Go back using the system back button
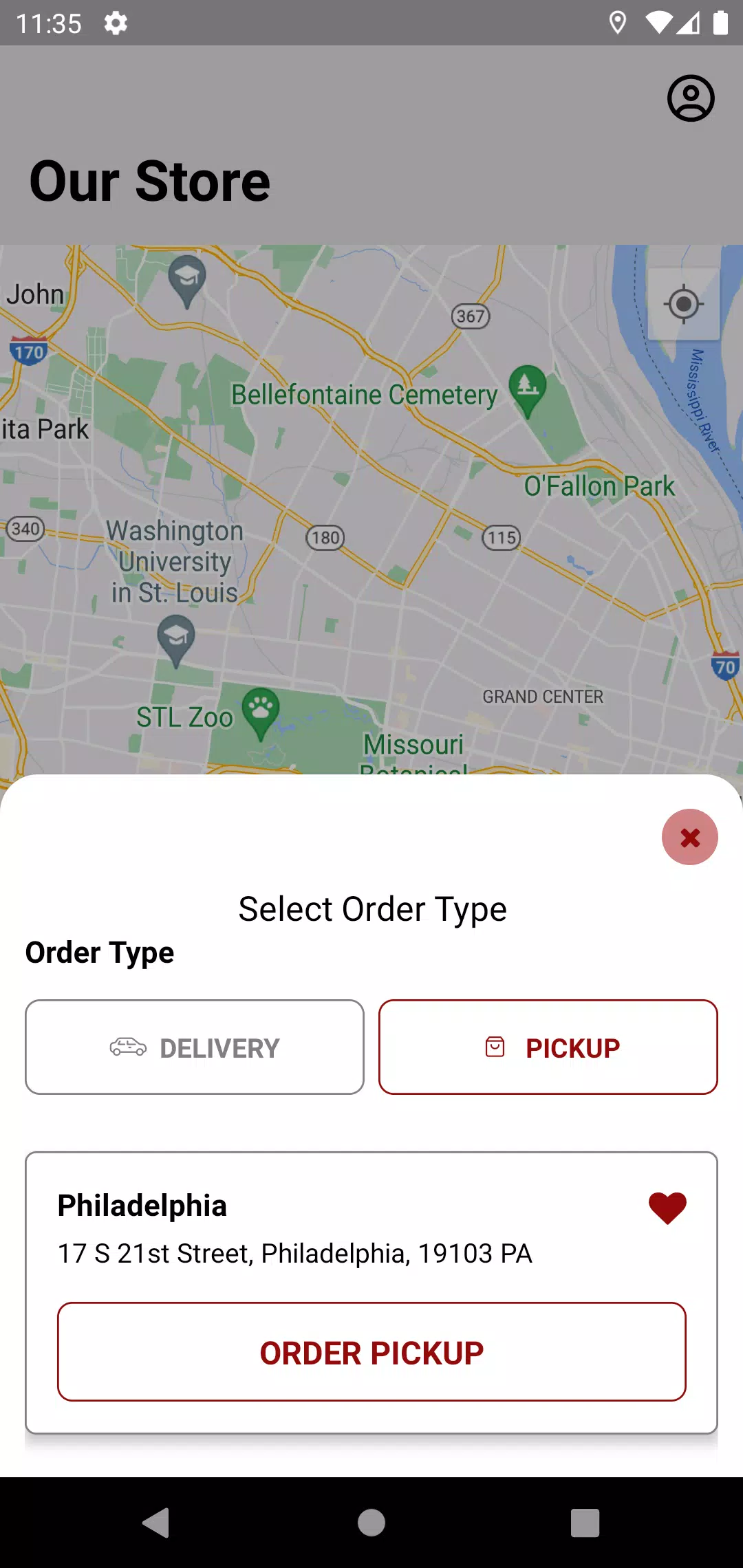 pyautogui.click(x=156, y=1522)
